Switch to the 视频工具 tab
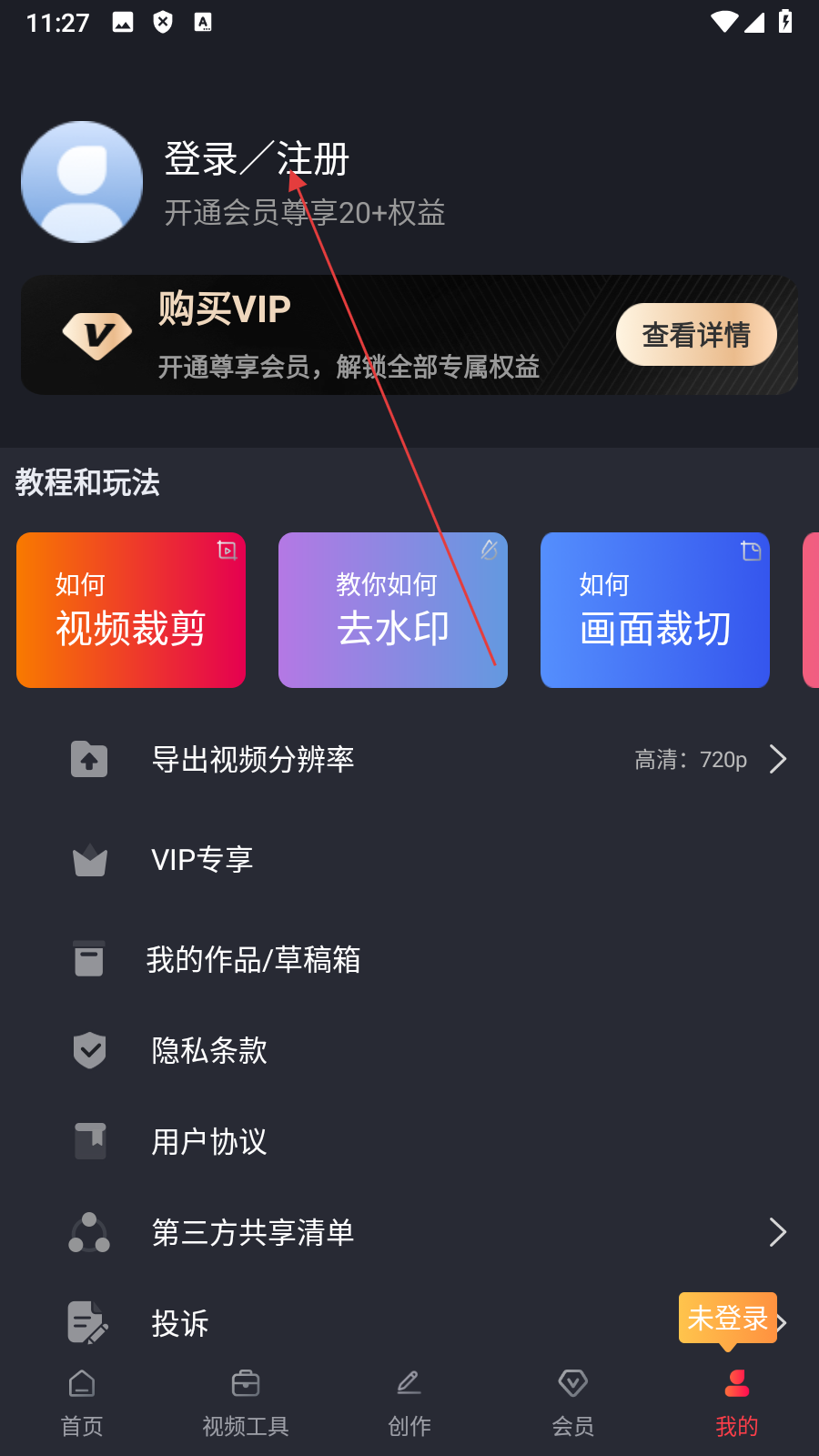819x1456 pixels. pyautogui.click(x=246, y=1403)
